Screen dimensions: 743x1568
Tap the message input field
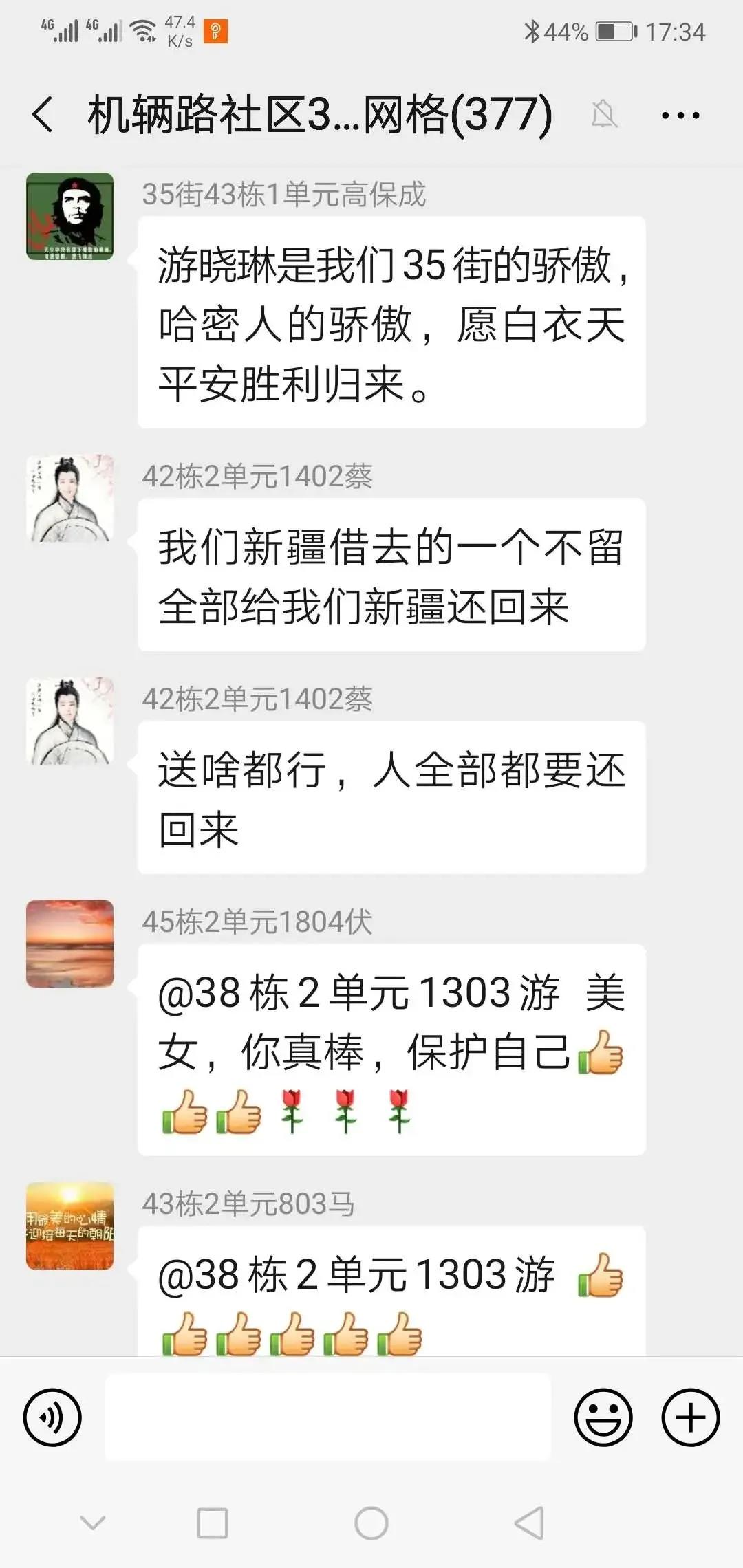coord(327,1417)
